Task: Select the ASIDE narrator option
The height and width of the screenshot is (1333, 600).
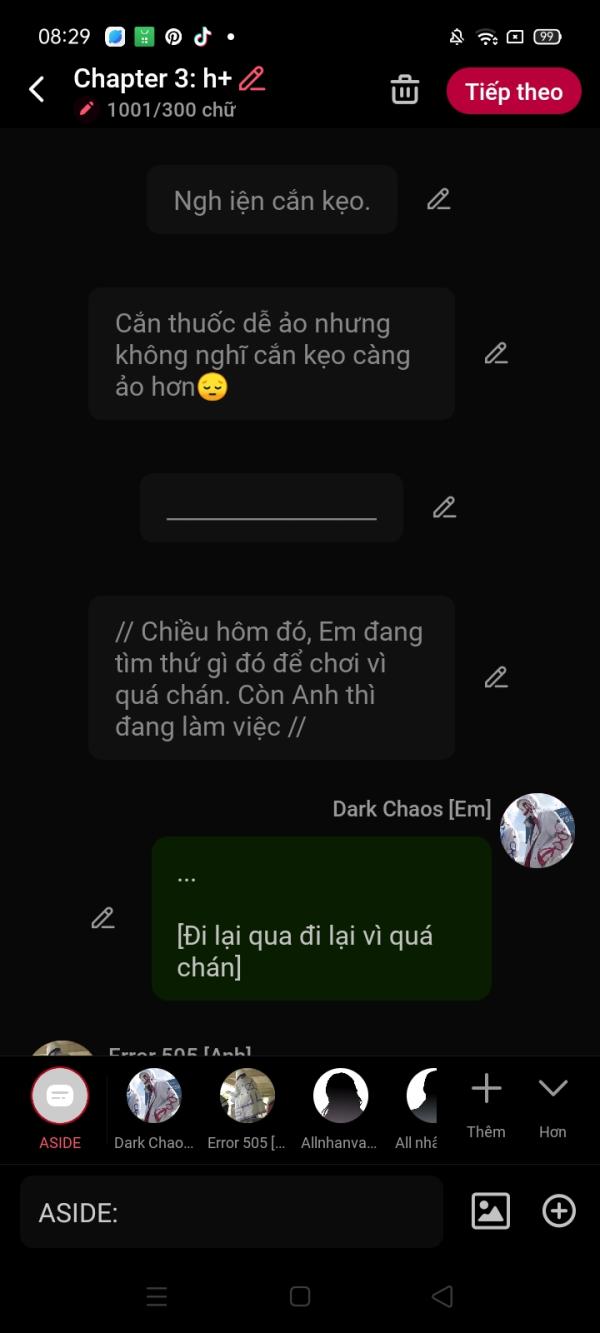Action: click(60, 1097)
